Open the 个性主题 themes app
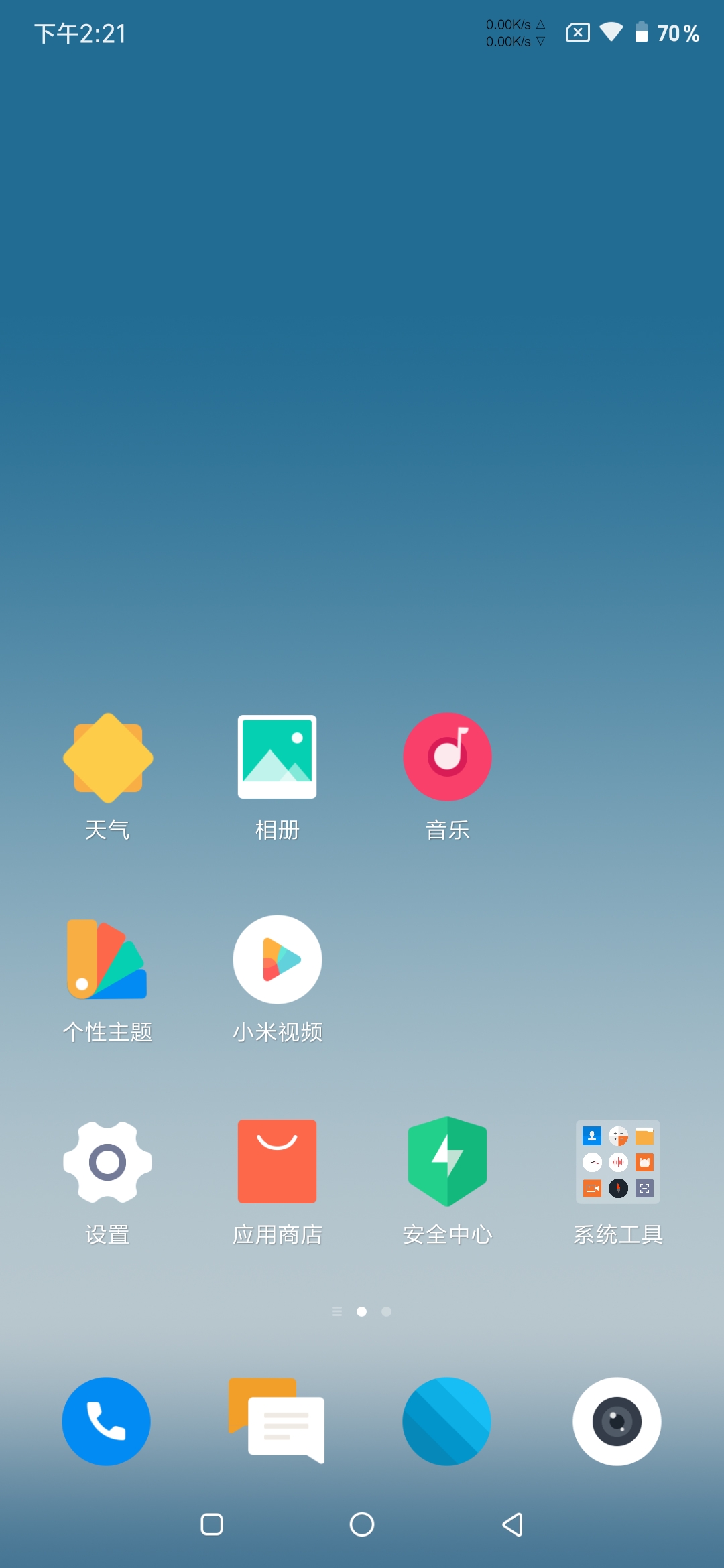The image size is (724, 1568). tap(107, 960)
